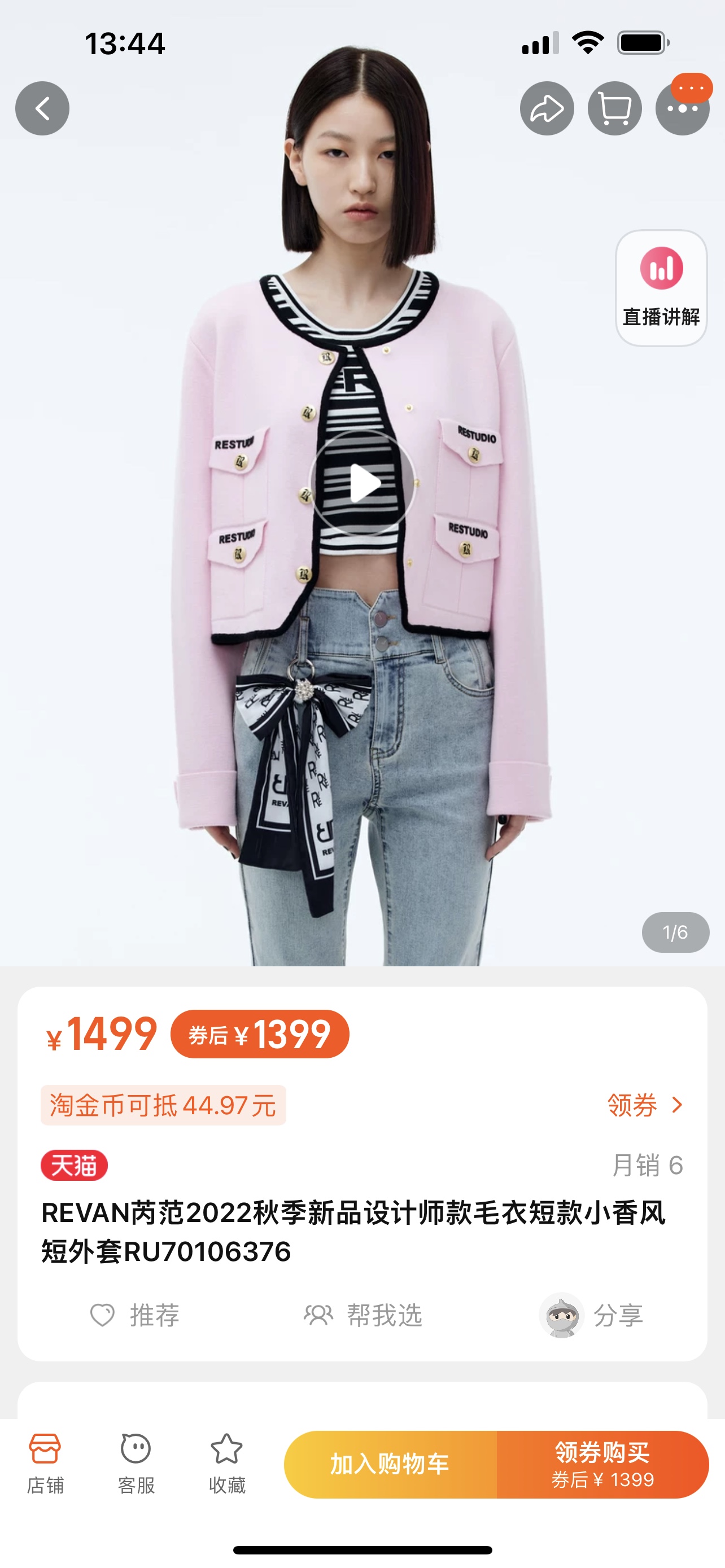Tap 推荐 to recommend this item
This screenshot has width=725, height=1568.
click(x=135, y=1315)
